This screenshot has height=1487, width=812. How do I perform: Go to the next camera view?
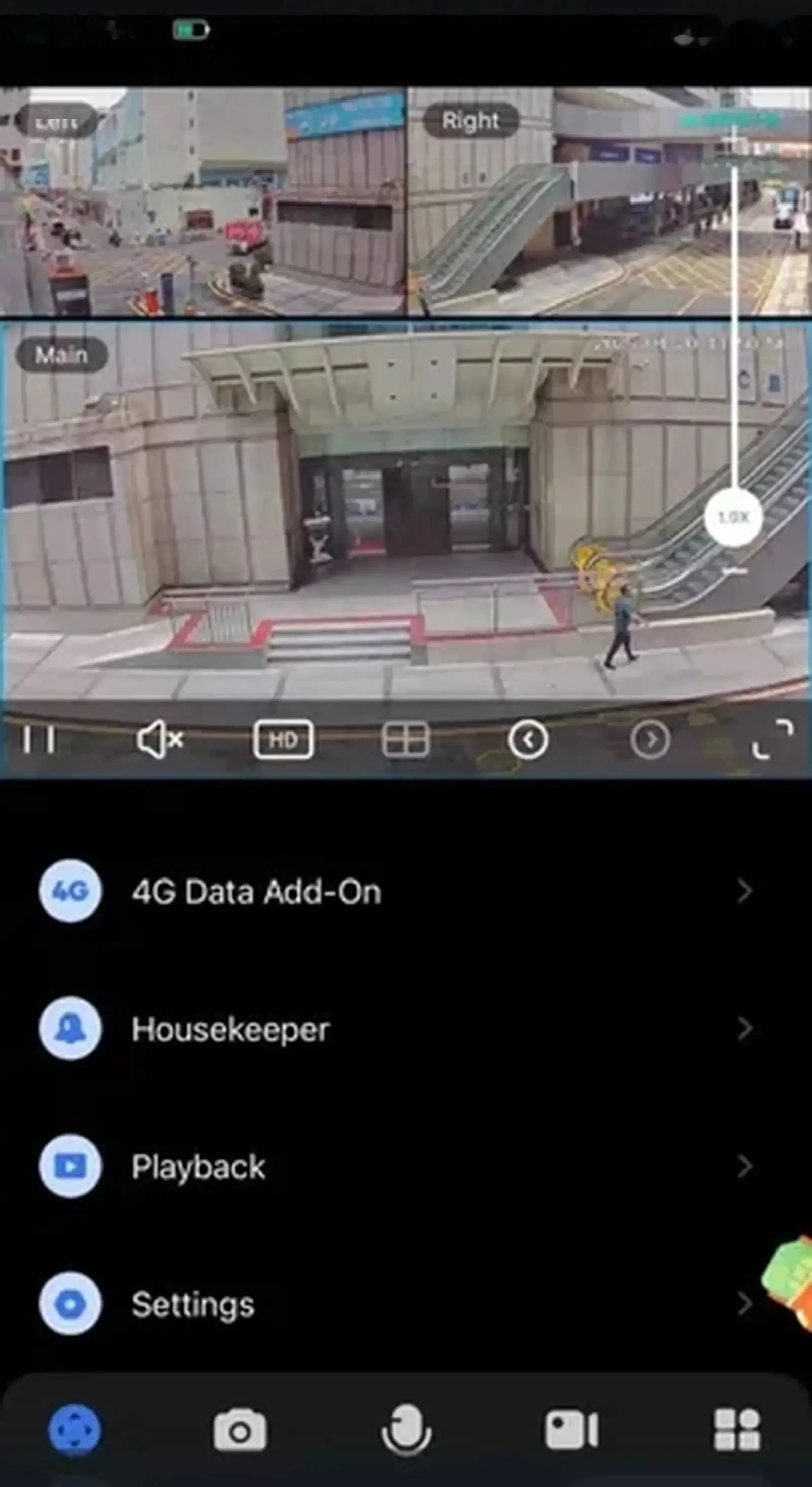(651, 739)
